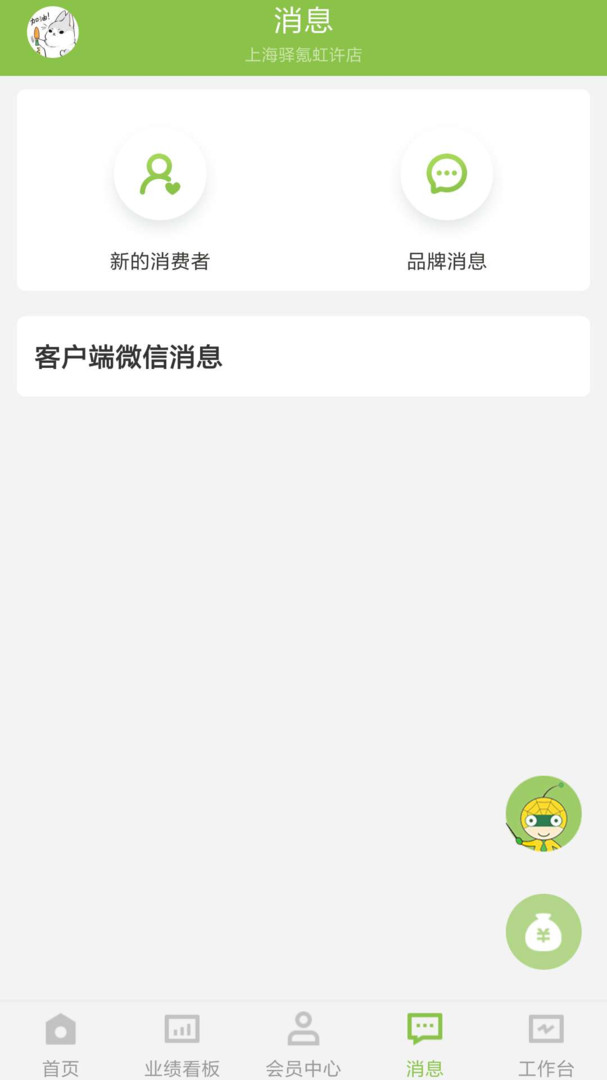
Task: Tap the cartoon mascot assistant button
Action: [x=543, y=814]
